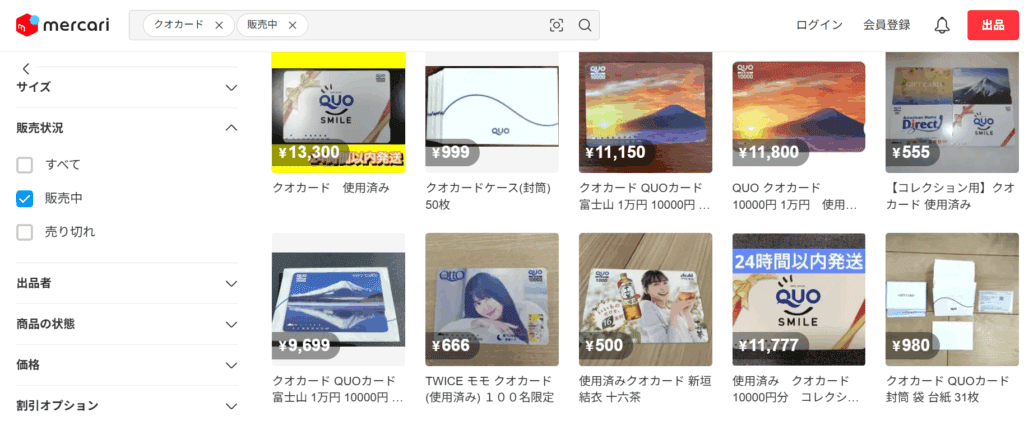This screenshot has width=1024, height=421.
Task: Go back with the filter back arrow
Action: [26, 68]
